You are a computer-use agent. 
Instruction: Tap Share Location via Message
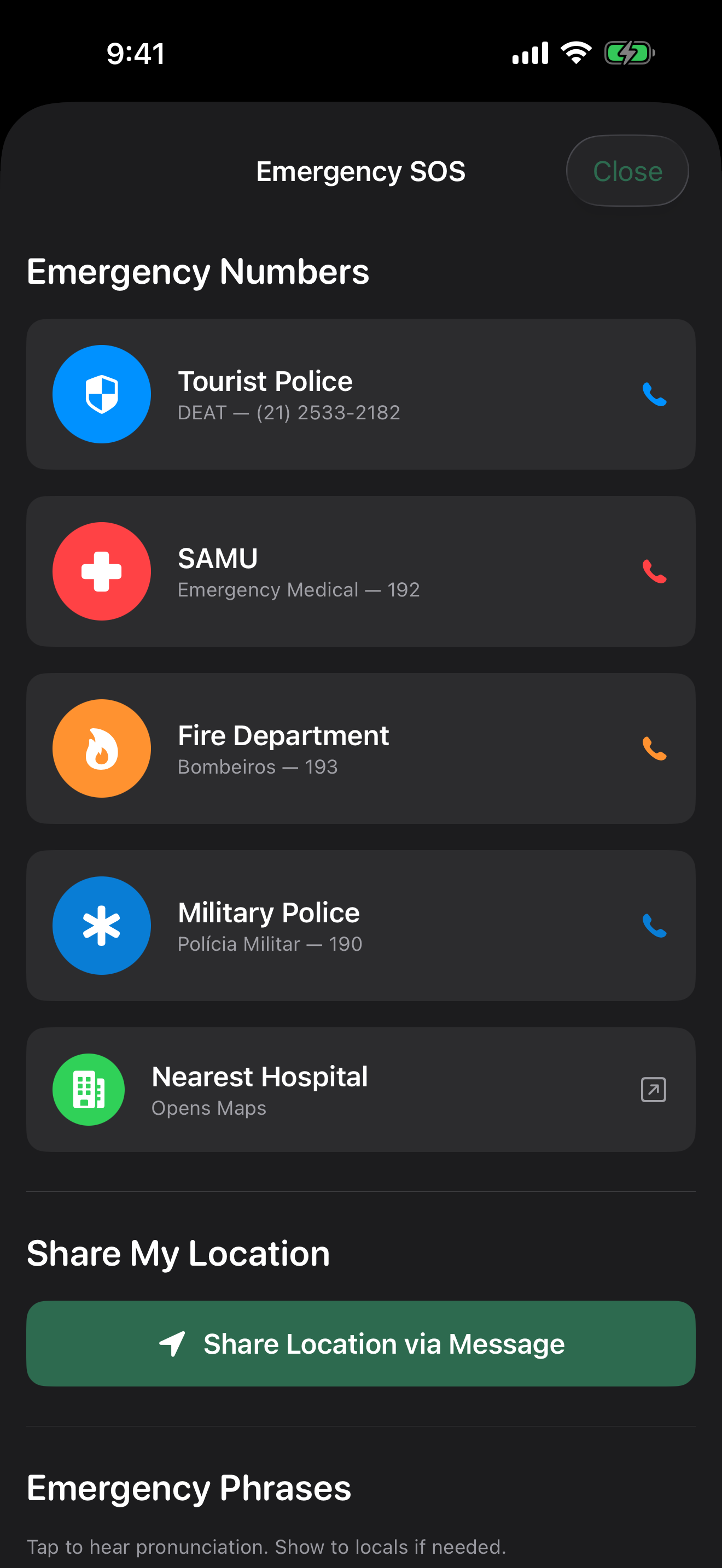(x=360, y=1343)
